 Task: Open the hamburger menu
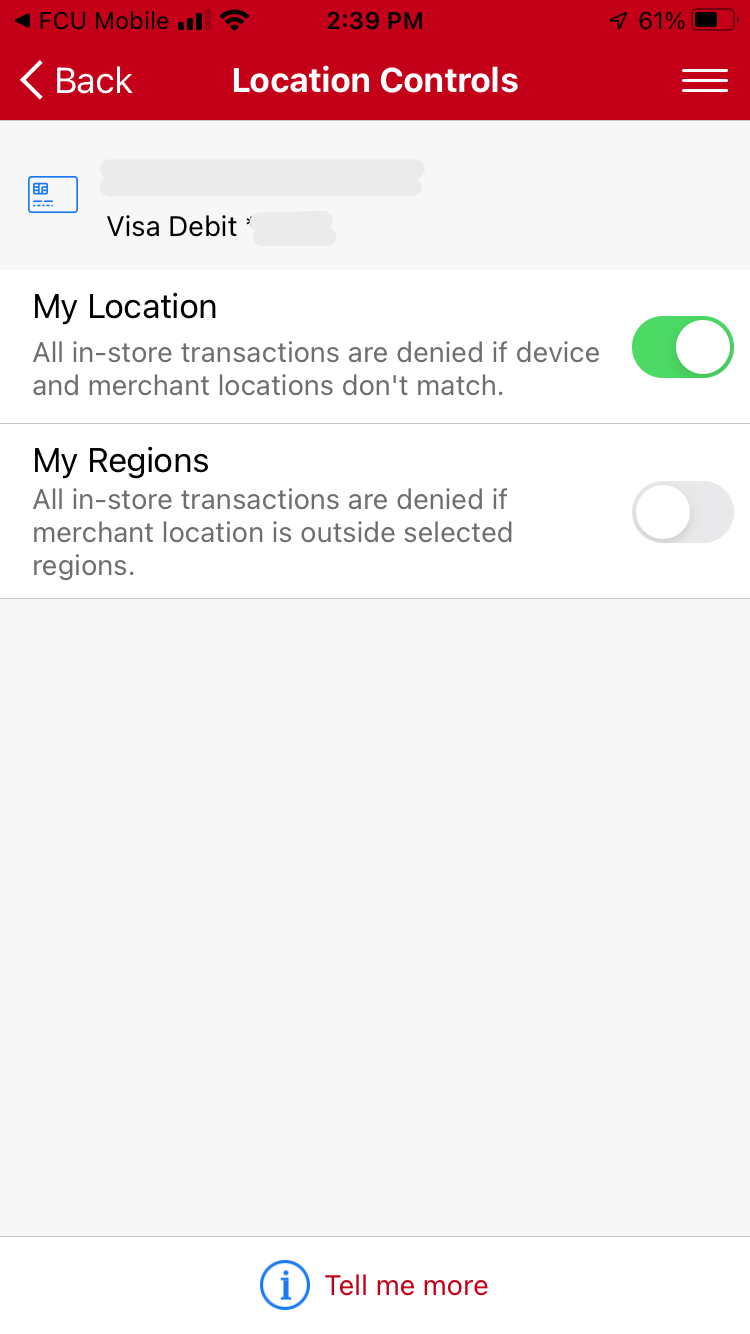704,81
